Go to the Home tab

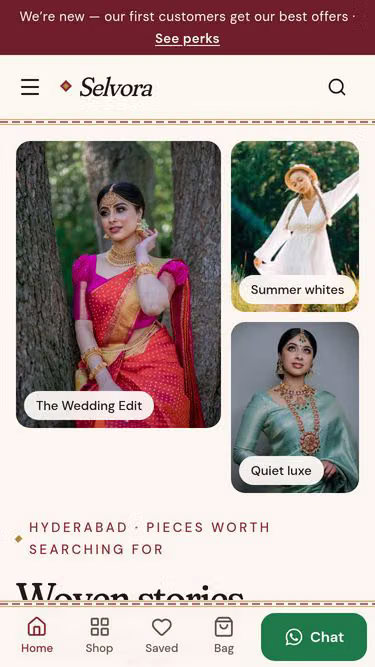pos(37,636)
